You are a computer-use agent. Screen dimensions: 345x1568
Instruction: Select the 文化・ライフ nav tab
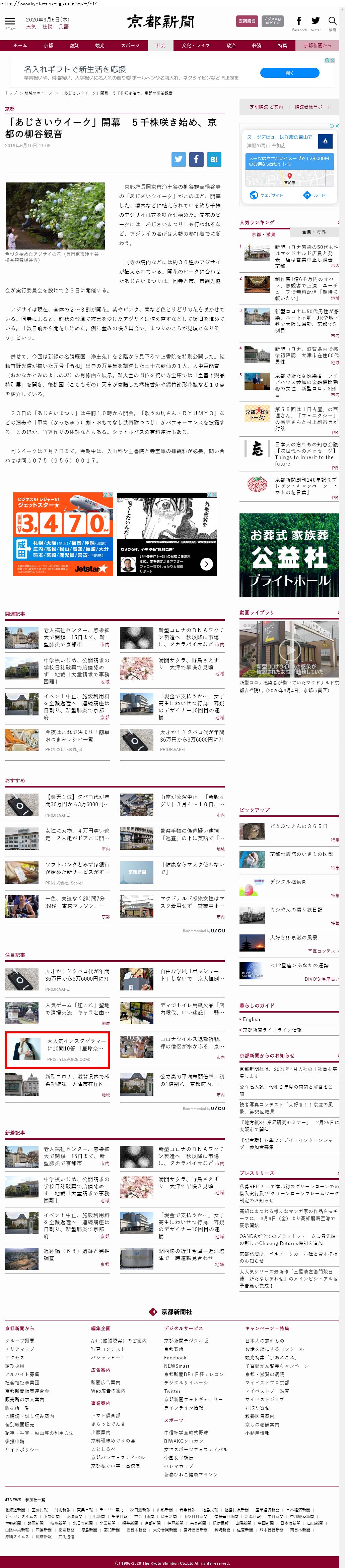196,46
